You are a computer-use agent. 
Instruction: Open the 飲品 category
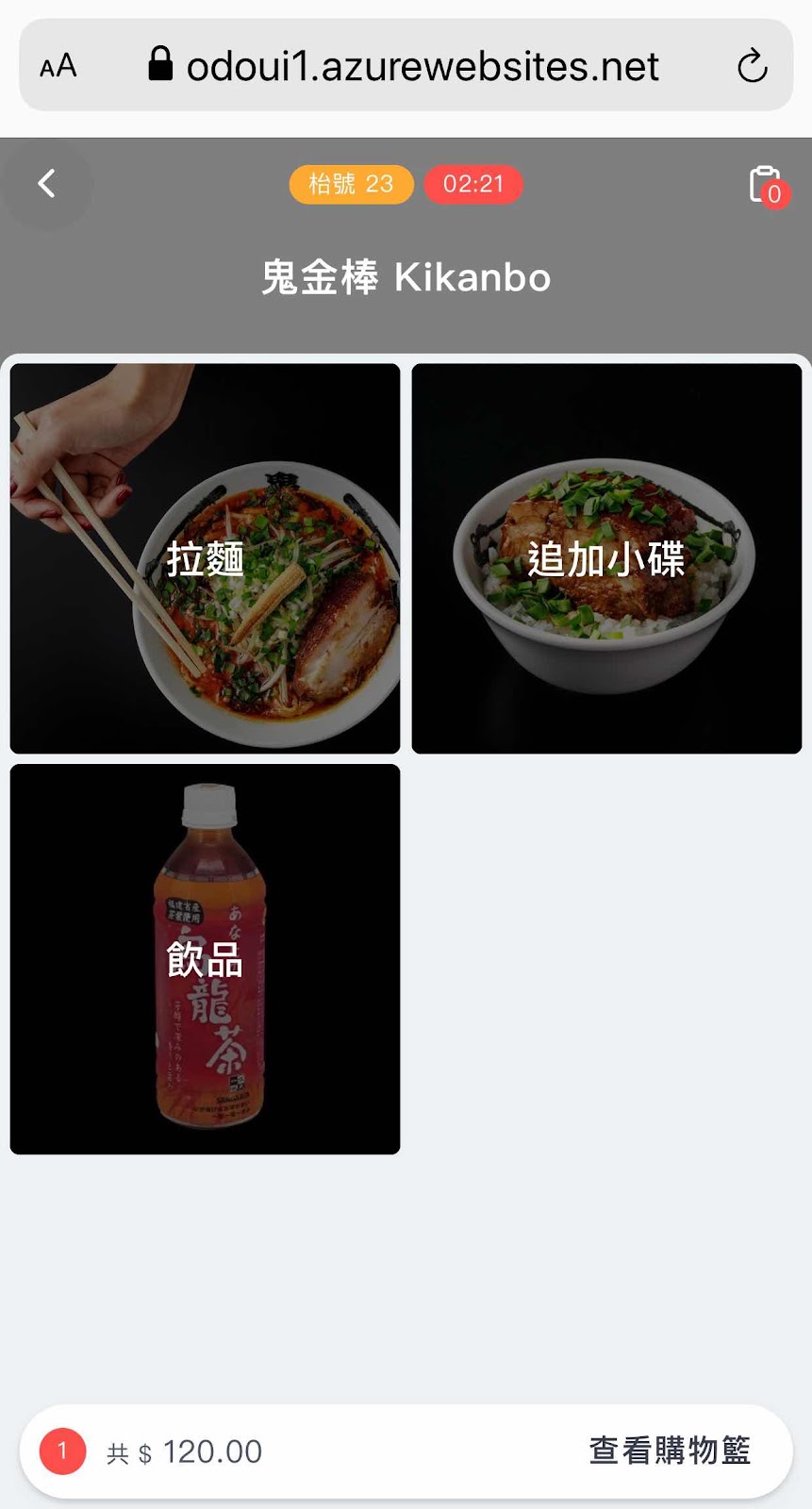point(205,959)
